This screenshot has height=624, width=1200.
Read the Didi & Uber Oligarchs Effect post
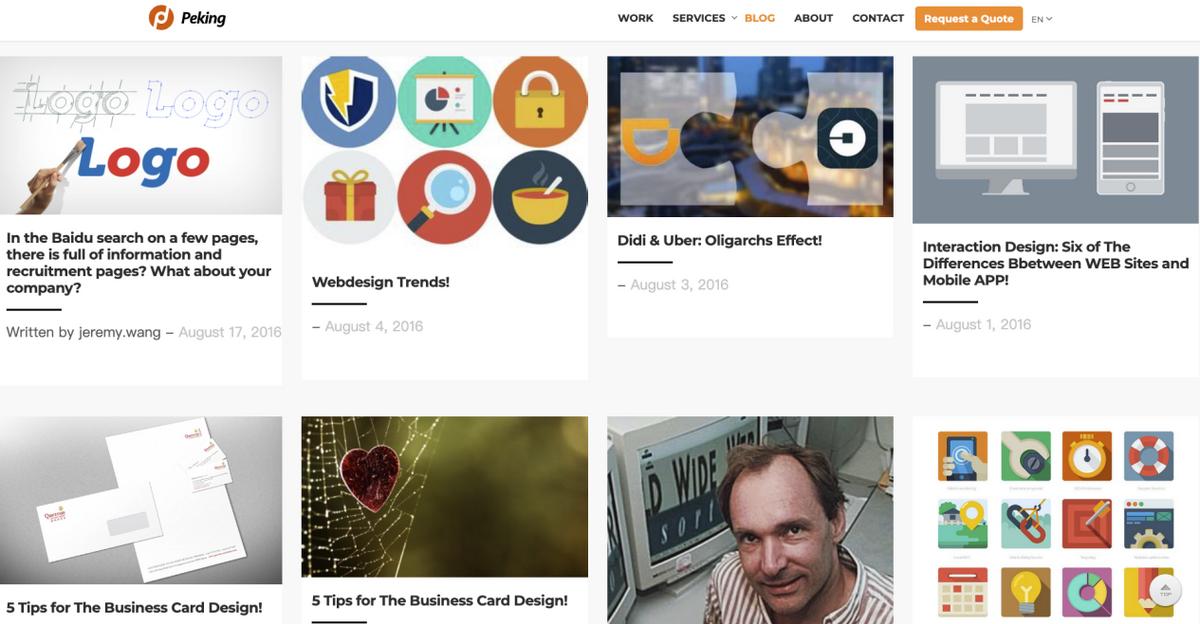click(719, 240)
